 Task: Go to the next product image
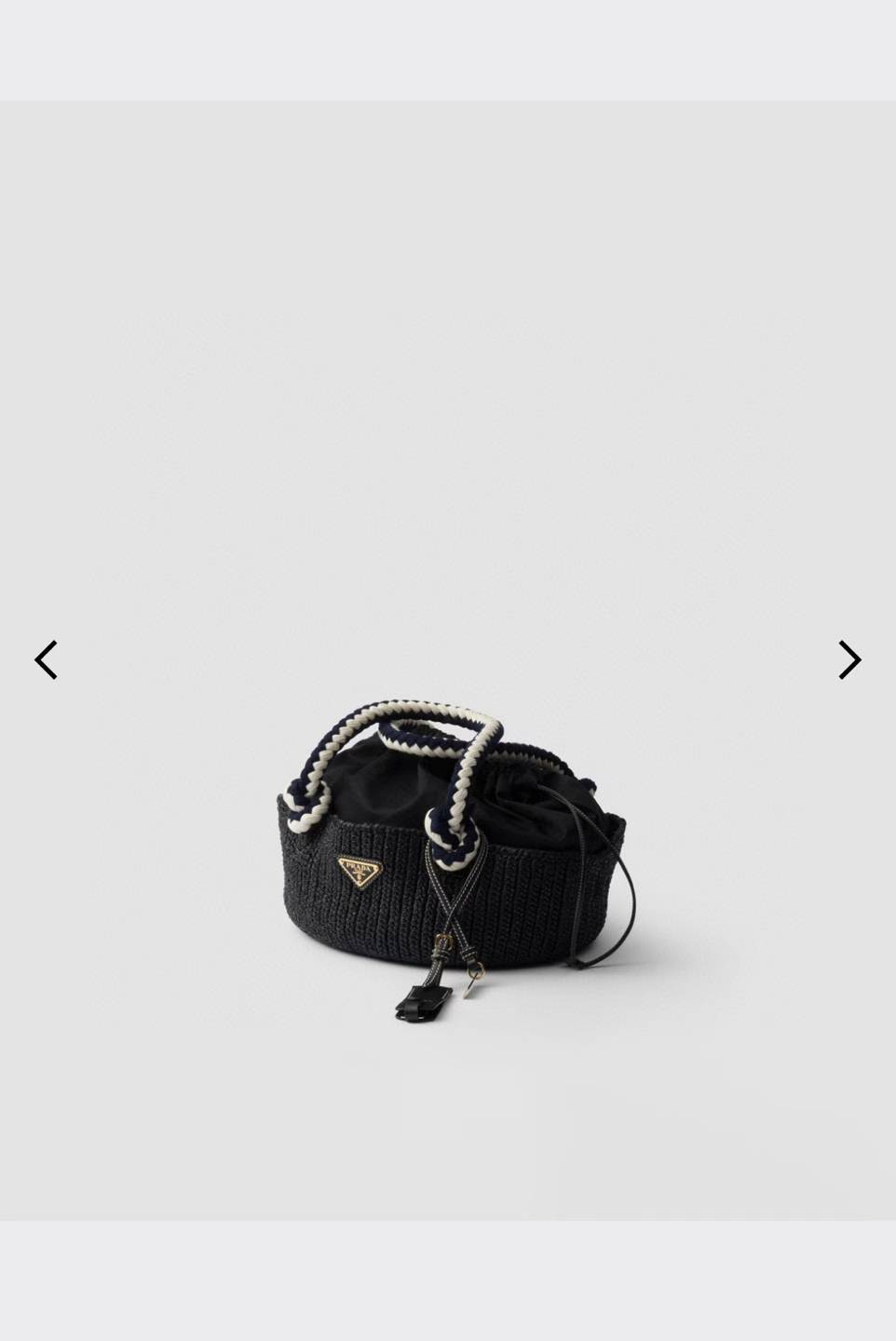click(849, 660)
